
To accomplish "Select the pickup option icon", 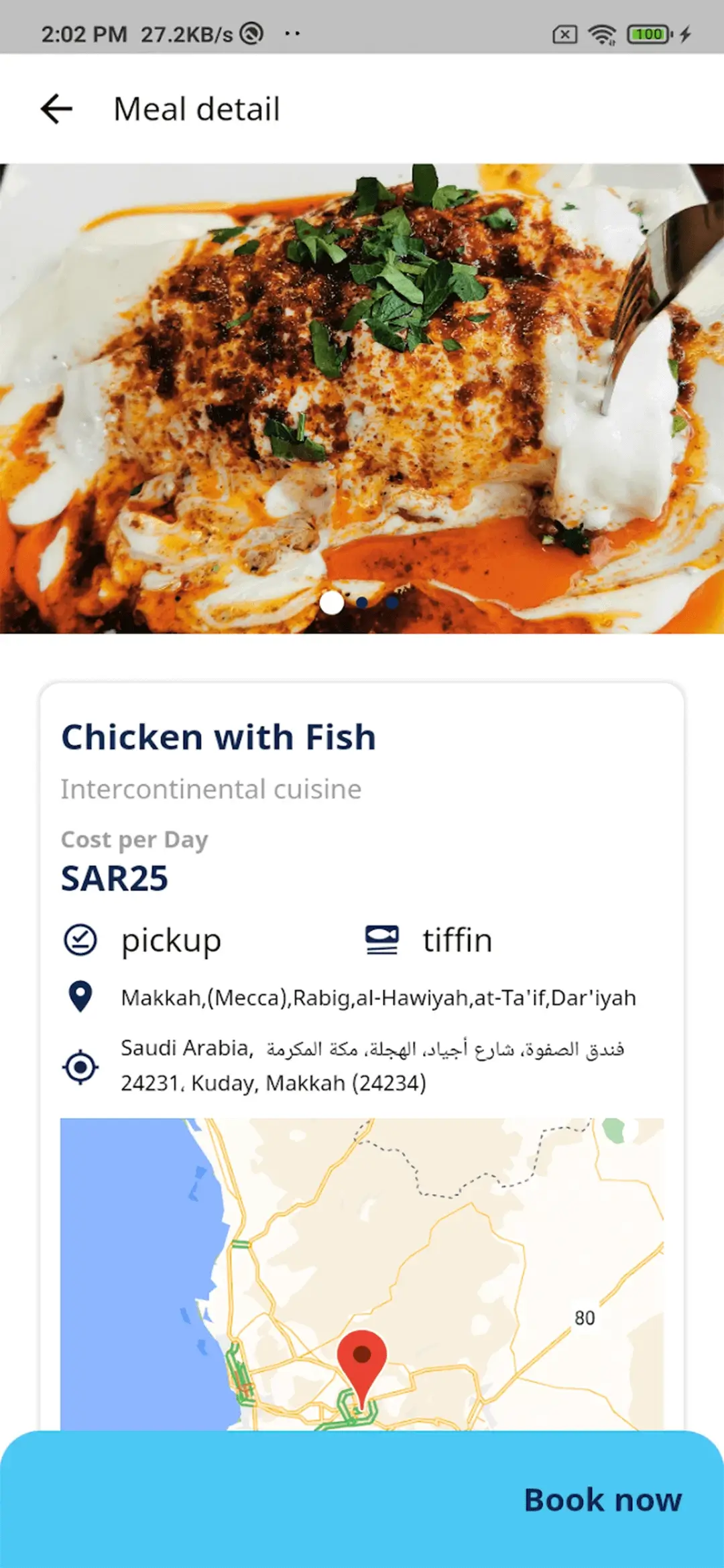I will point(80,939).
